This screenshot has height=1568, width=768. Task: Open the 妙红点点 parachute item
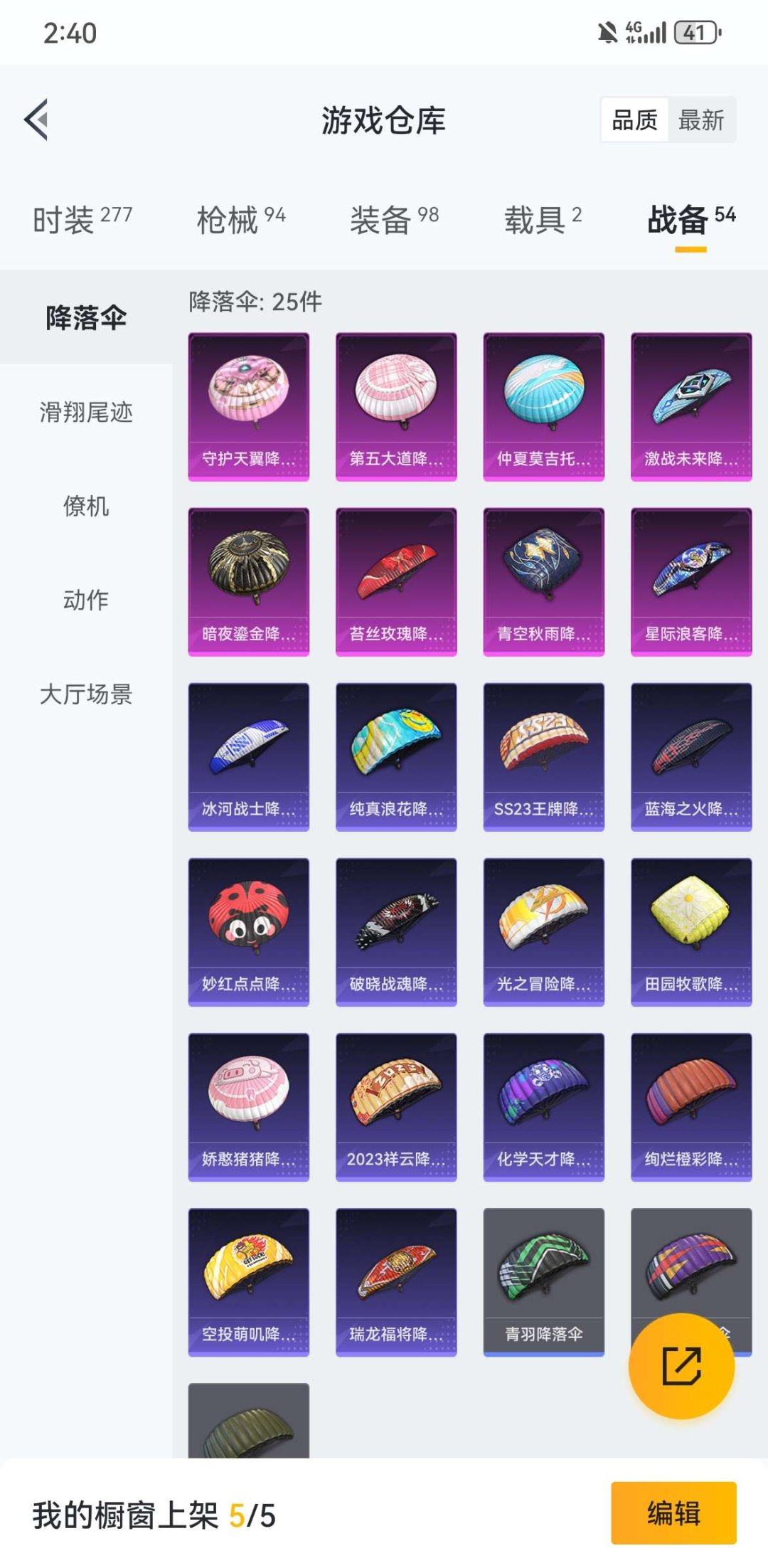pyautogui.click(x=248, y=932)
